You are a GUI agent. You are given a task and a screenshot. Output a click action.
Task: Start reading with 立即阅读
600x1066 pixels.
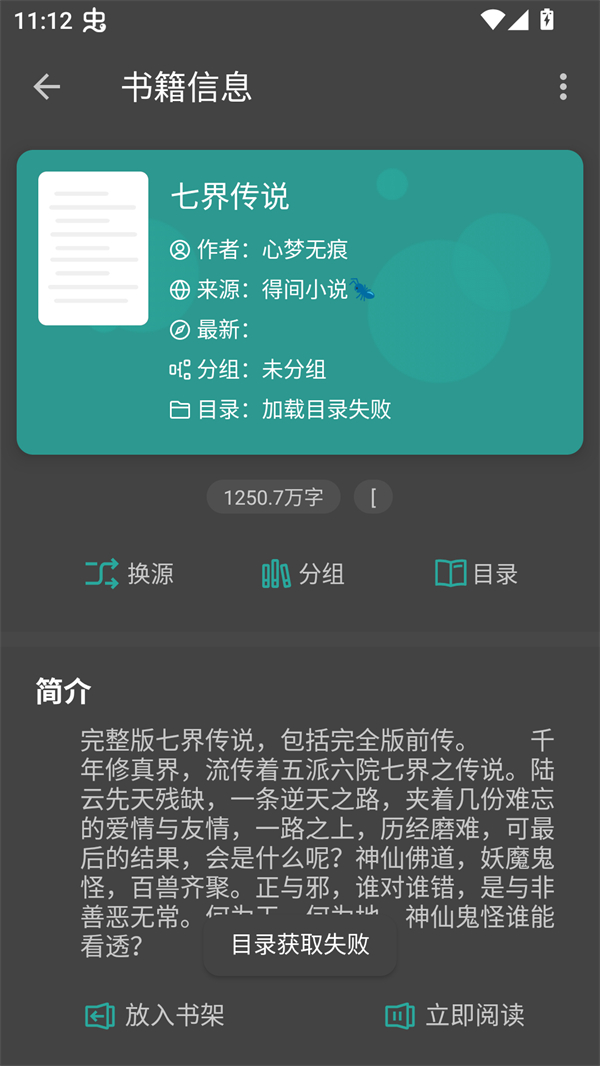[x=455, y=1015]
